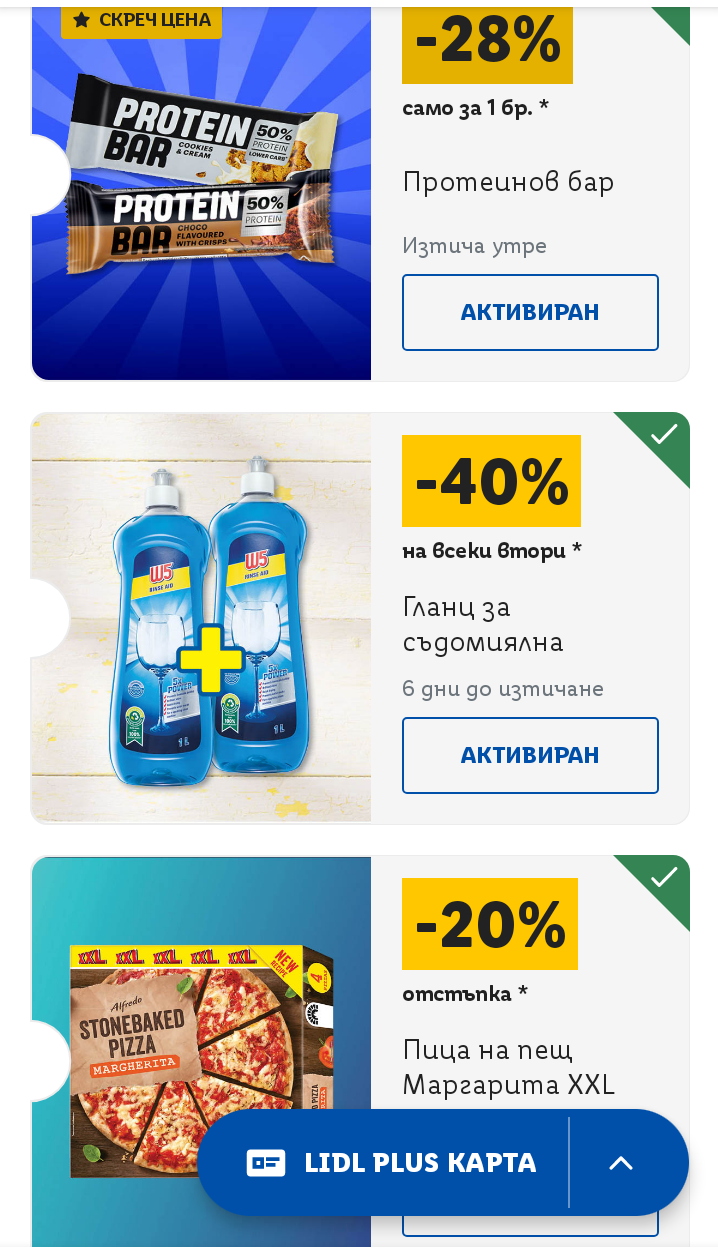Tap АКТИВИРАН button for Гланц за съдомиялна coupon
The height and width of the screenshot is (1257, 718).
coord(530,755)
